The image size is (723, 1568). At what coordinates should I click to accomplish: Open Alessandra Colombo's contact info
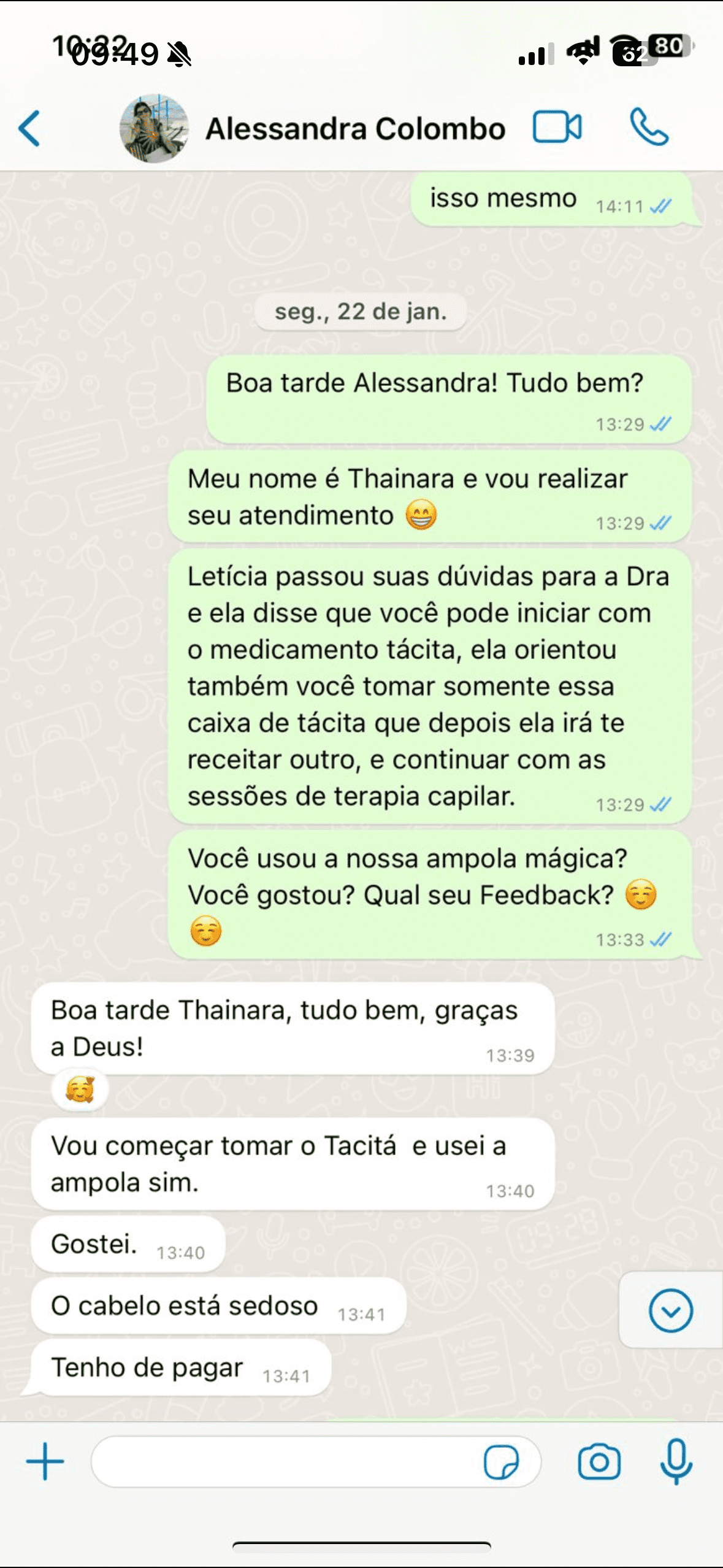pyautogui.click(x=355, y=129)
